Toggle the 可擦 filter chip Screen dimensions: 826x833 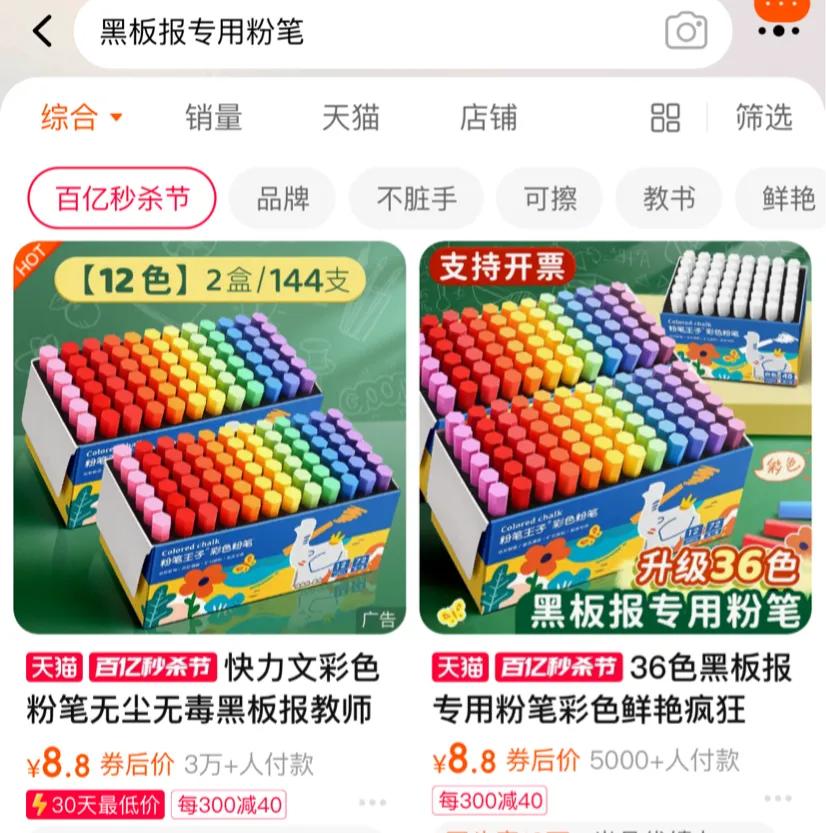click(550, 198)
